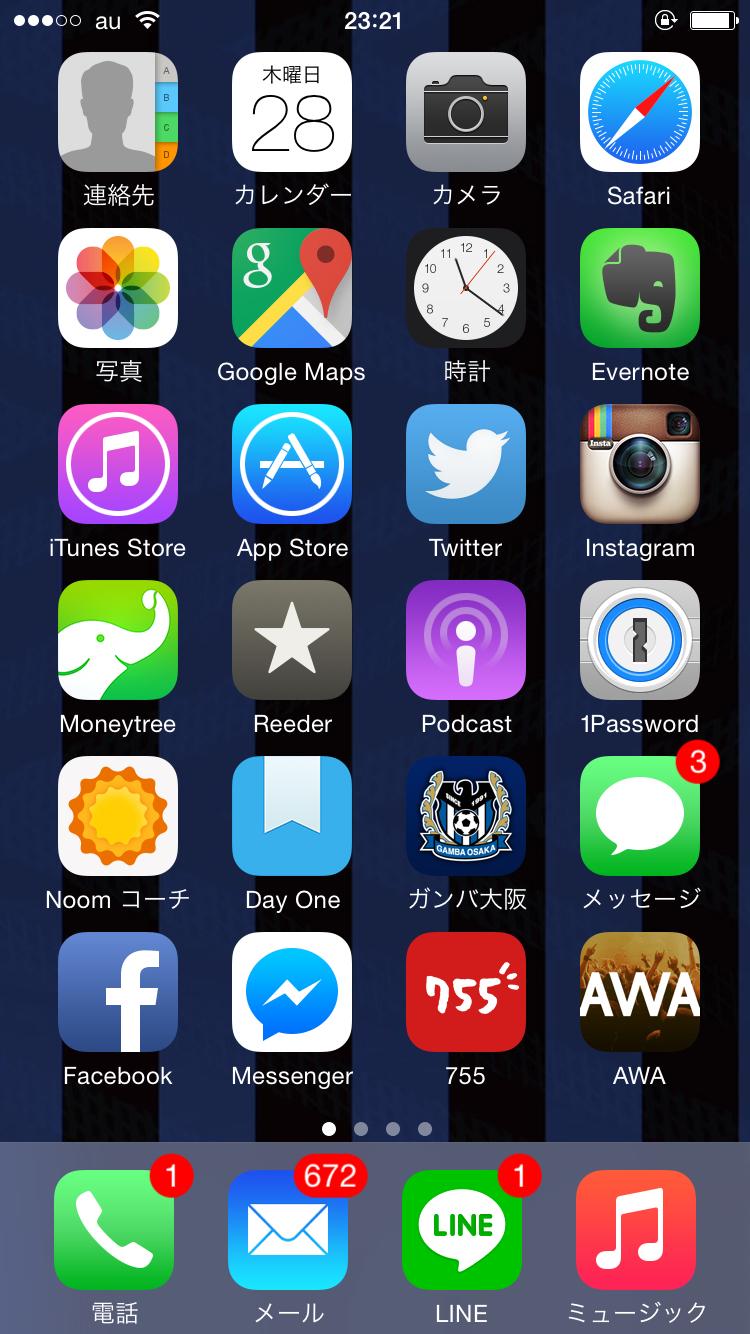Open the カメラ camera app
750x1334 pixels.
coord(466,112)
